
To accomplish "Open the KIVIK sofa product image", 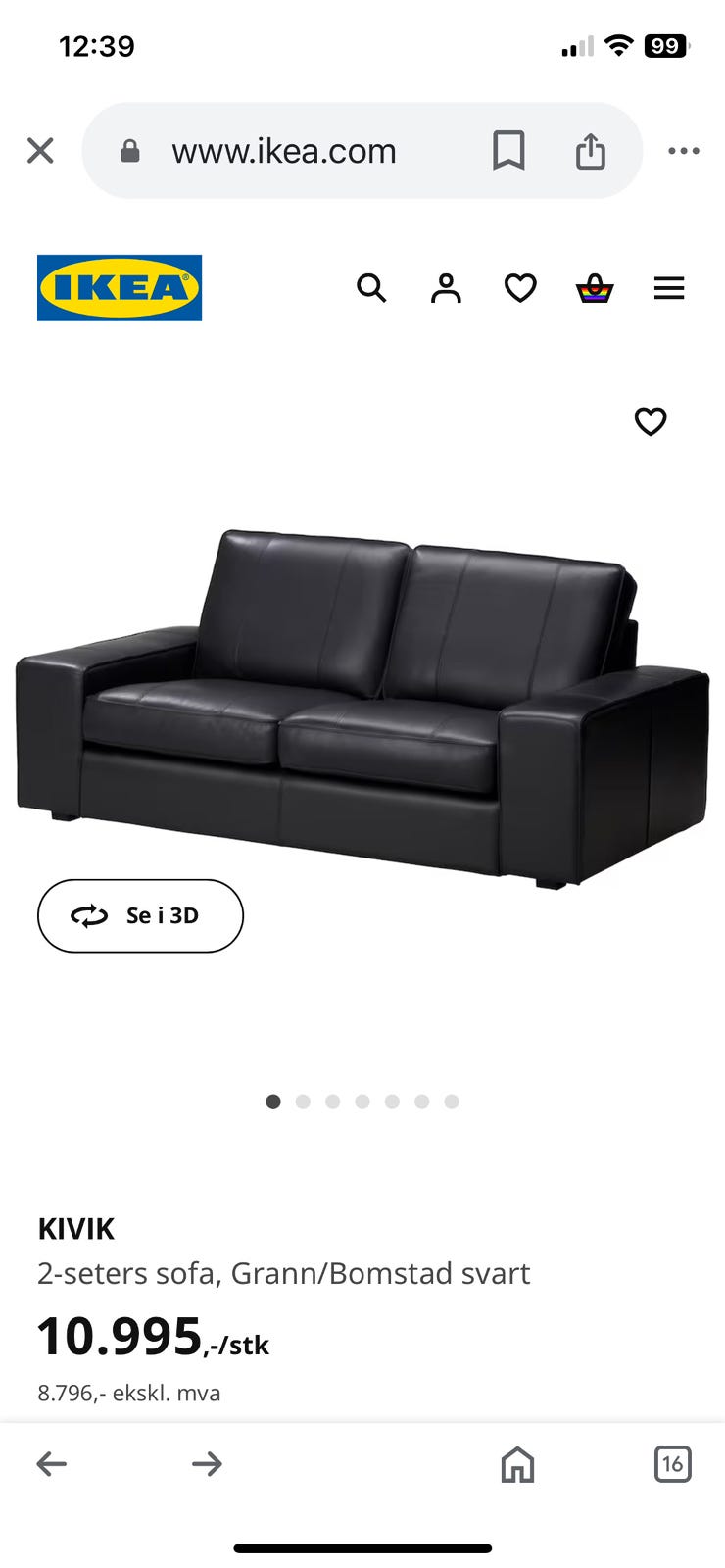I will tap(362, 706).
